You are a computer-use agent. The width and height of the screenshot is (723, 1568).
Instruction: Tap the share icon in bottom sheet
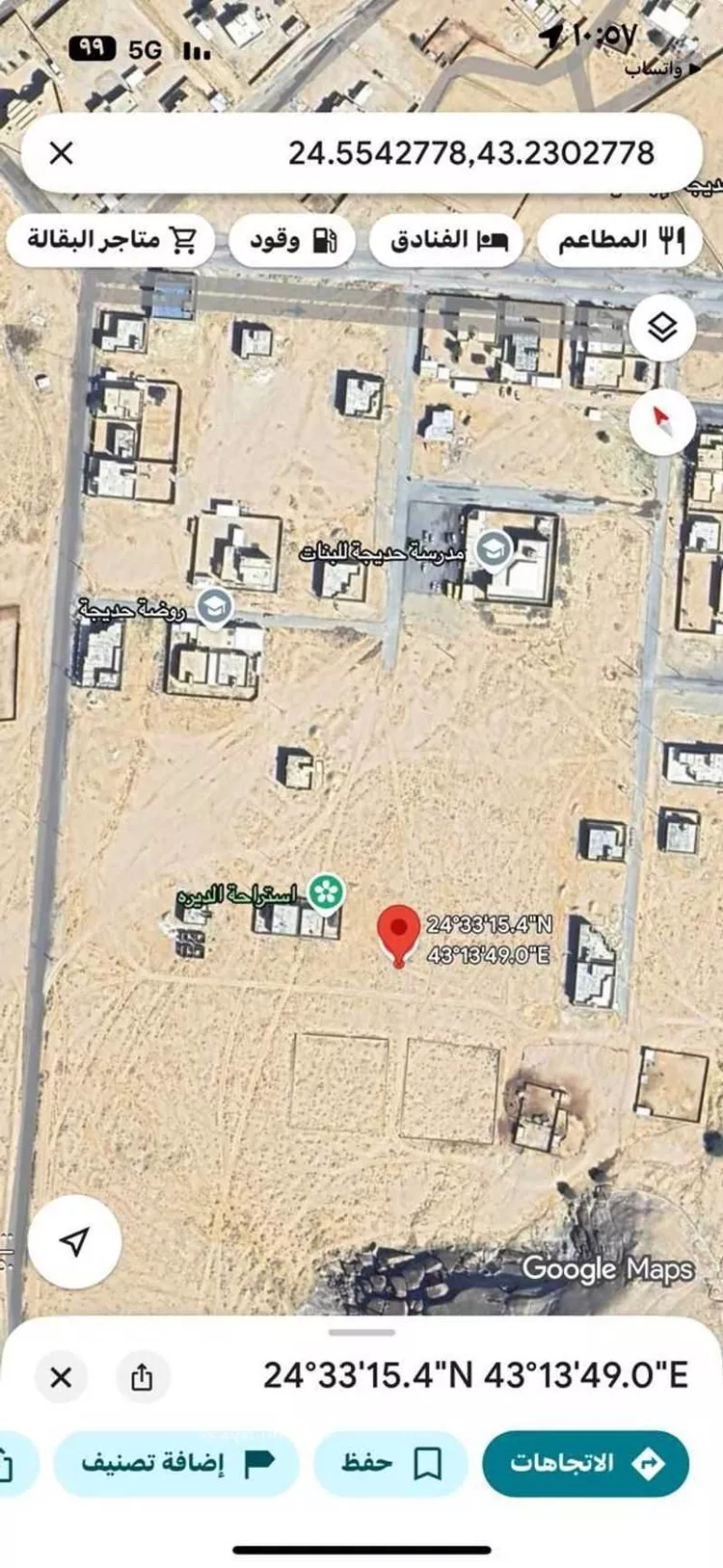[143, 1376]
